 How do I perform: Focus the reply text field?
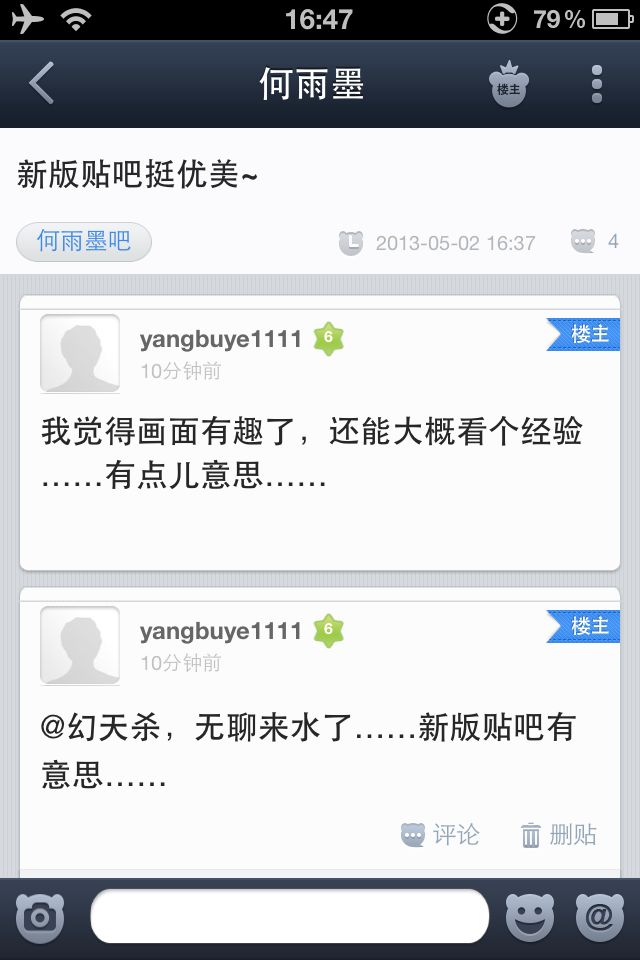[x=290, y=917]
